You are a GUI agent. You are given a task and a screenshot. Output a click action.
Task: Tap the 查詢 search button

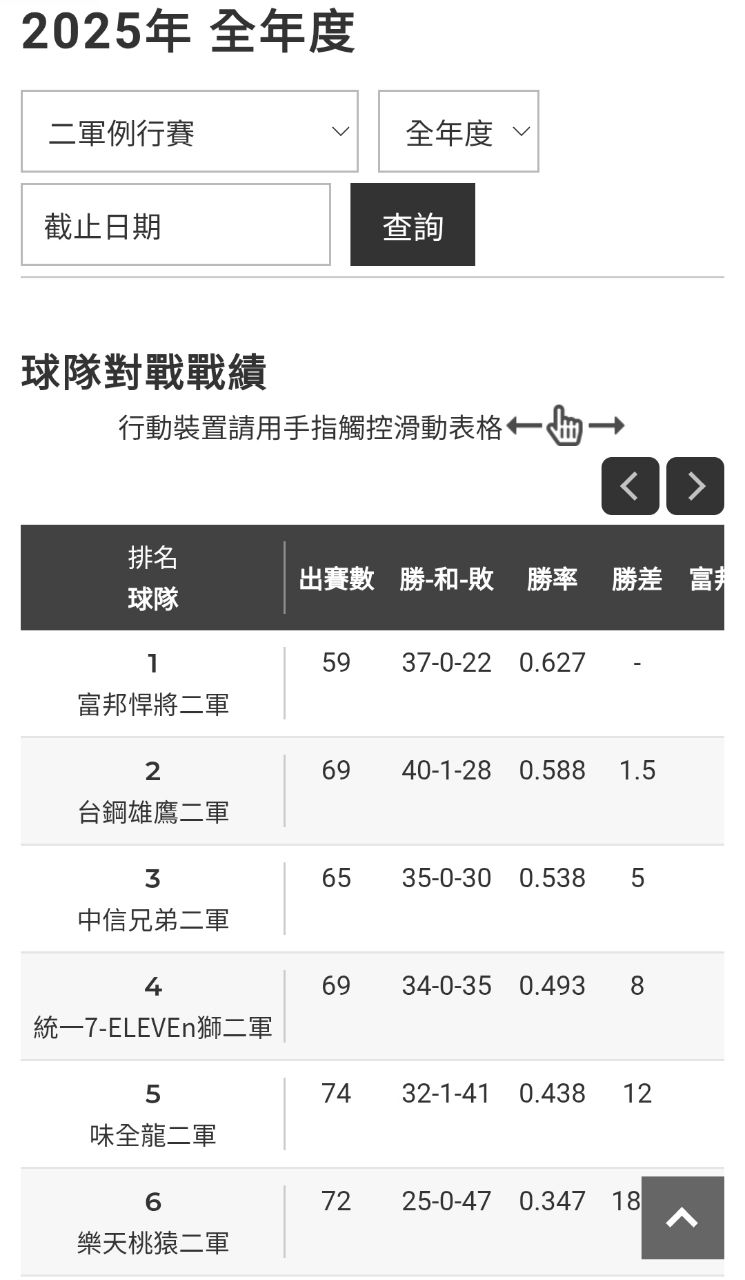pyautogui.click(x=412, y=225)
